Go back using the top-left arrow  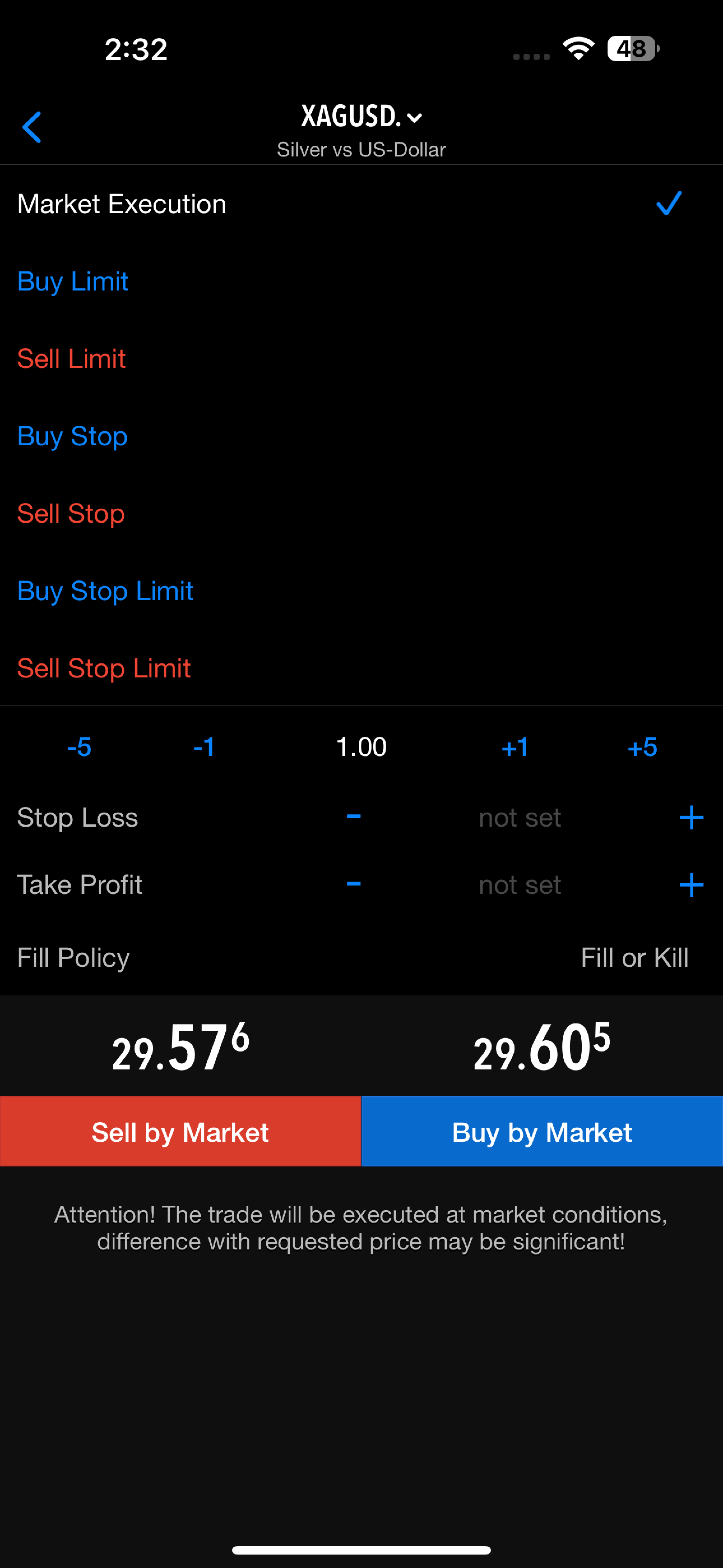coord(32,127)
